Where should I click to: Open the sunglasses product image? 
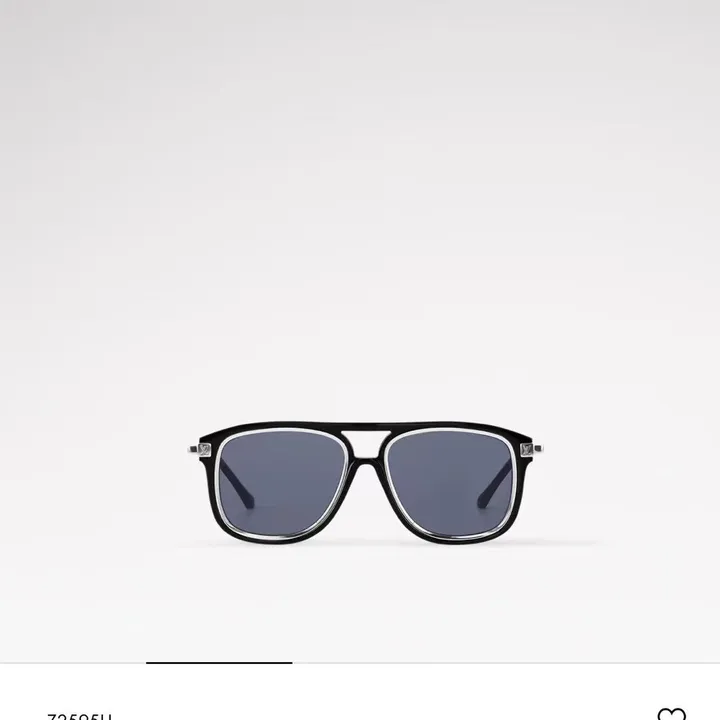coord(366,482)
